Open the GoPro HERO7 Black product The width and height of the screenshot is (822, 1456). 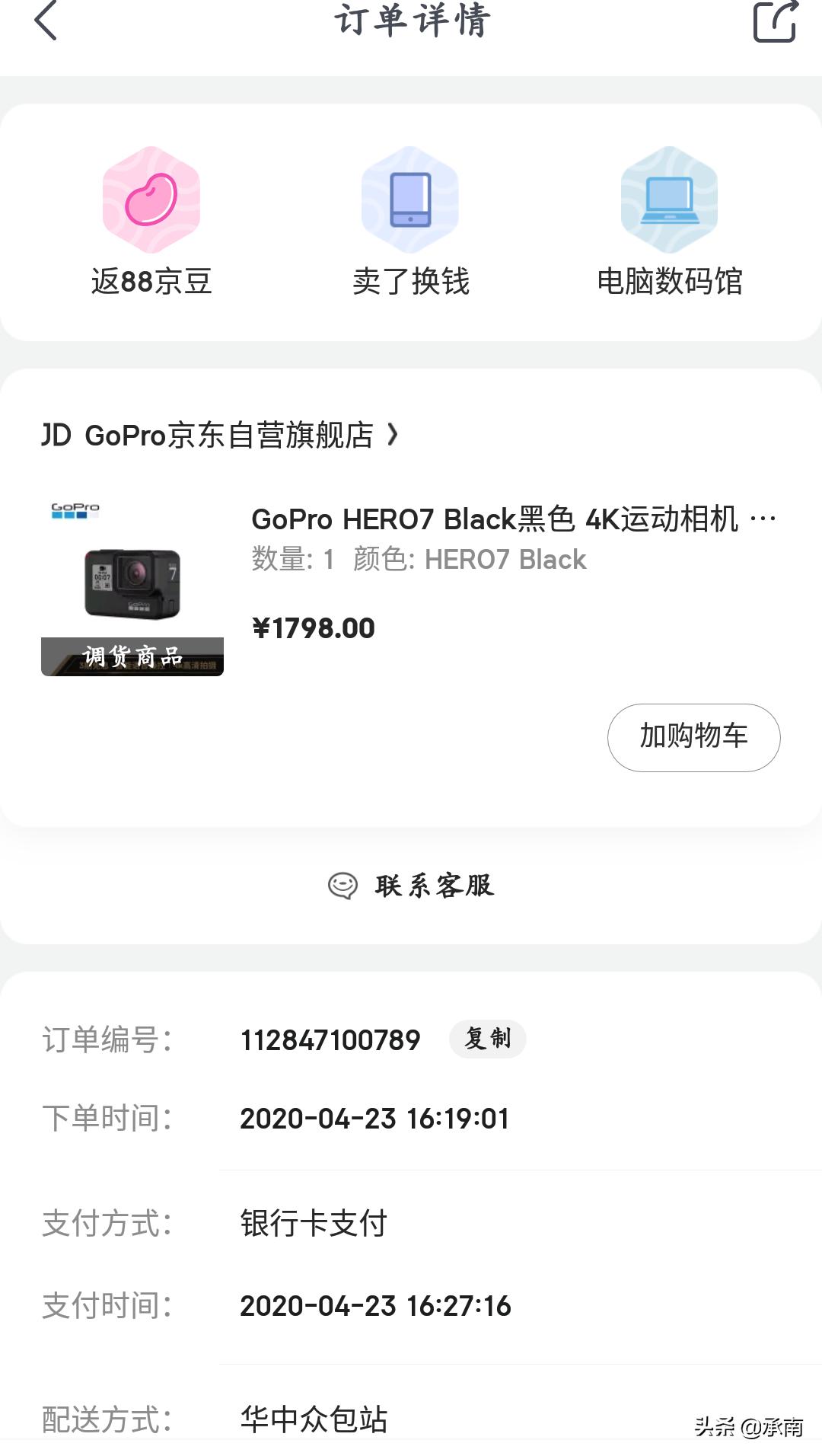495,519
